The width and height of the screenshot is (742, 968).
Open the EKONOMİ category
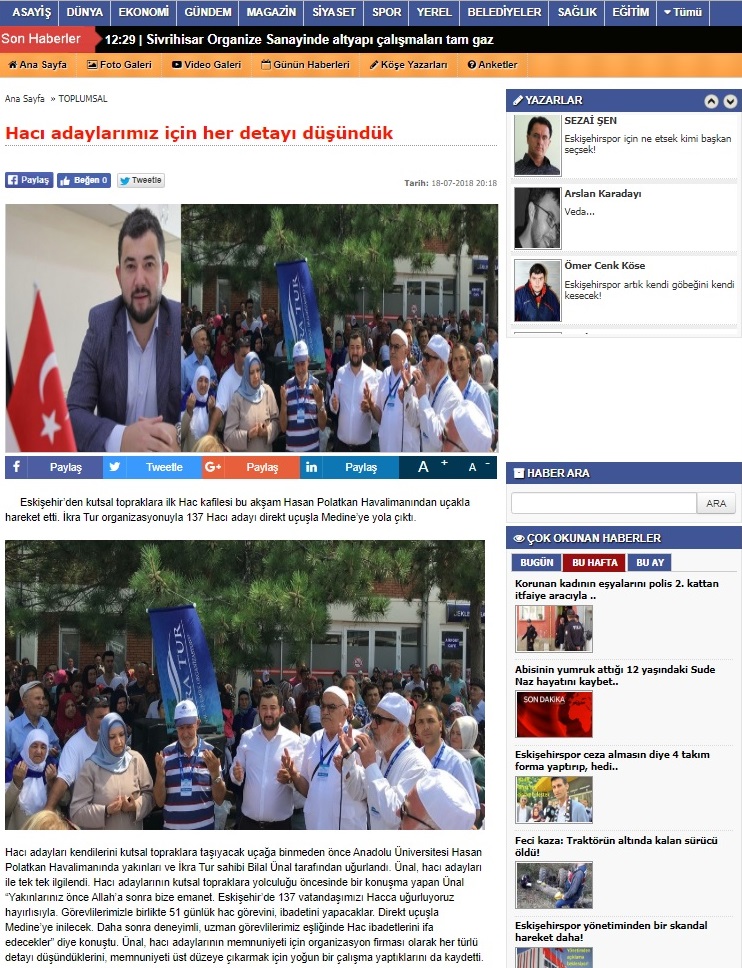143,12
